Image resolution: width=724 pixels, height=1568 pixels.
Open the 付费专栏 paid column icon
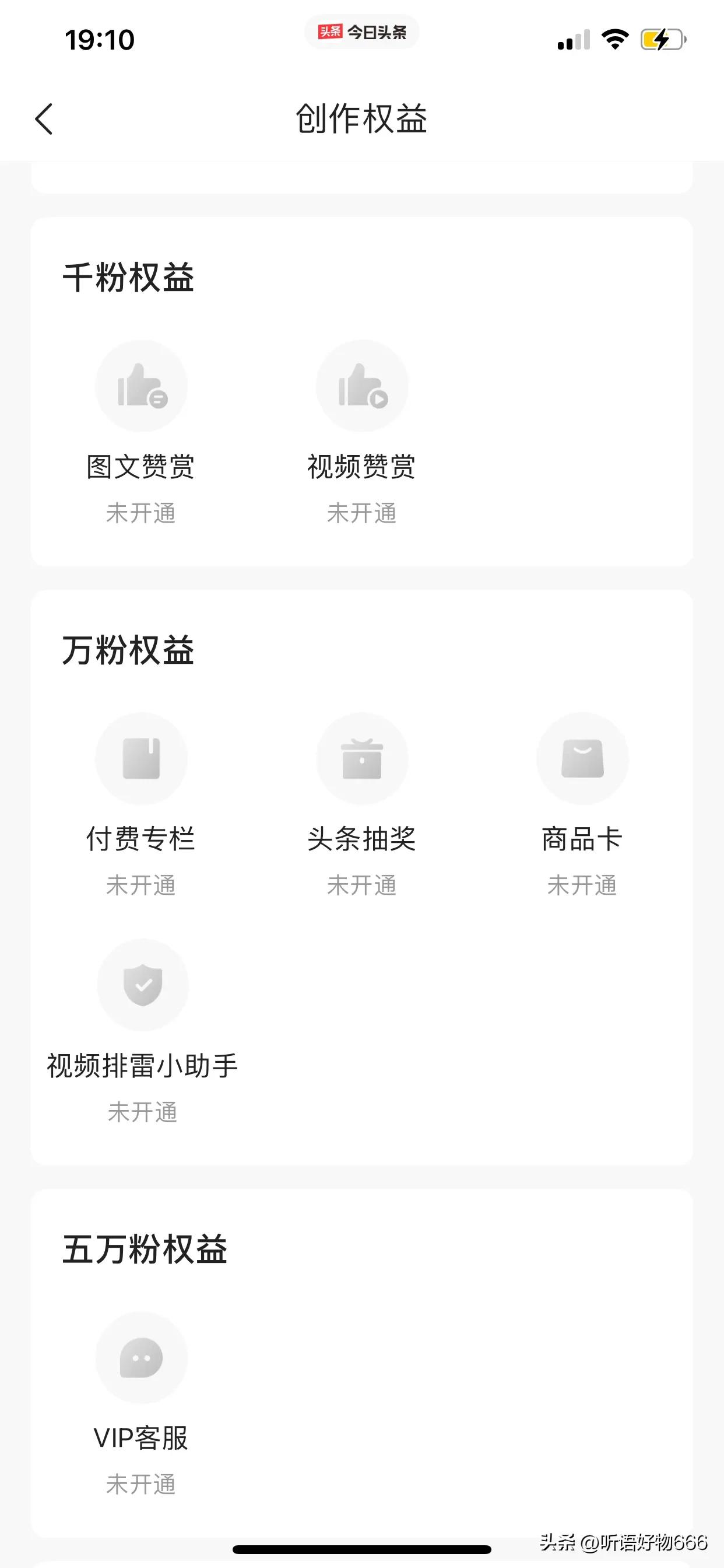point(141,758)
